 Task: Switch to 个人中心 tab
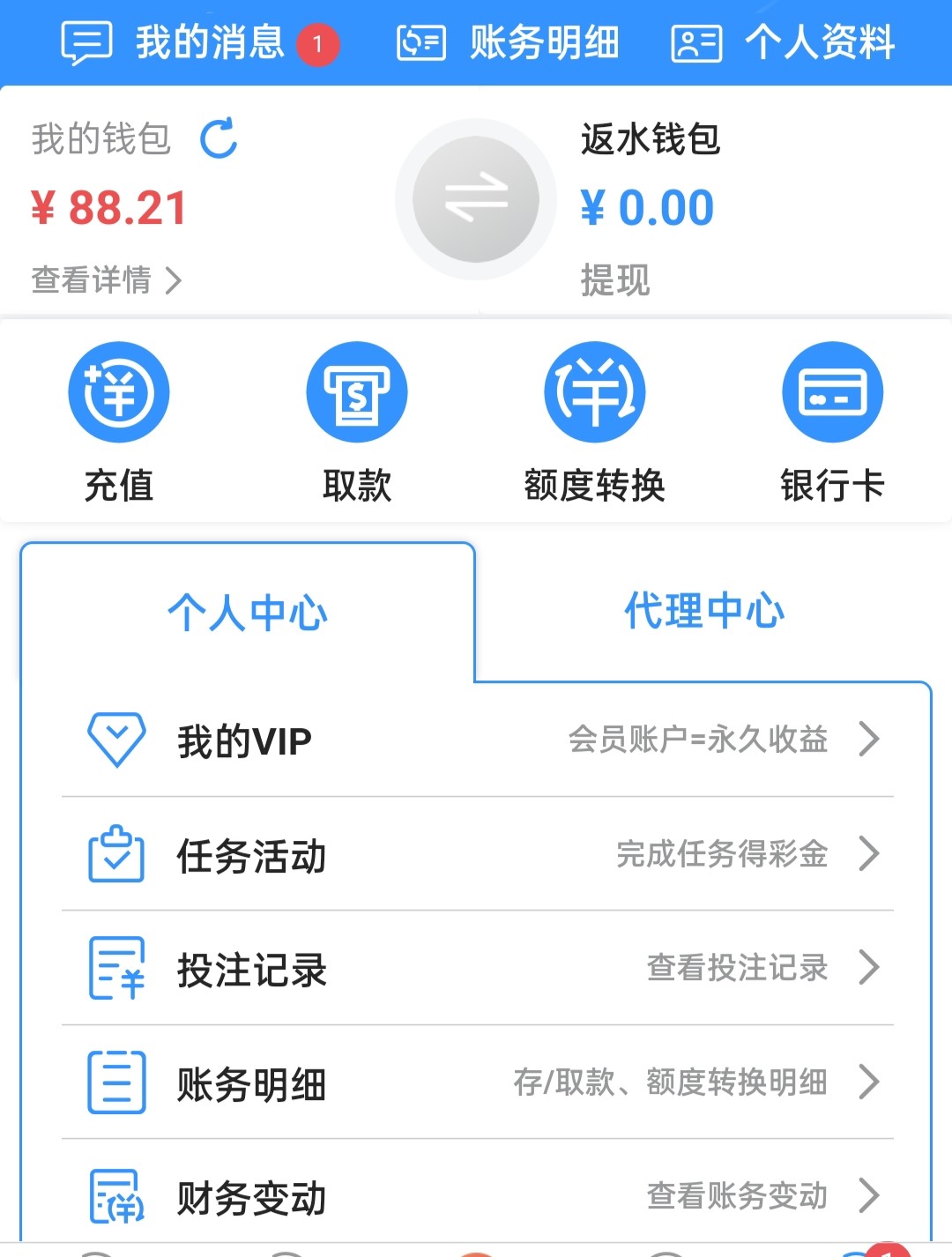pos(248,613)
